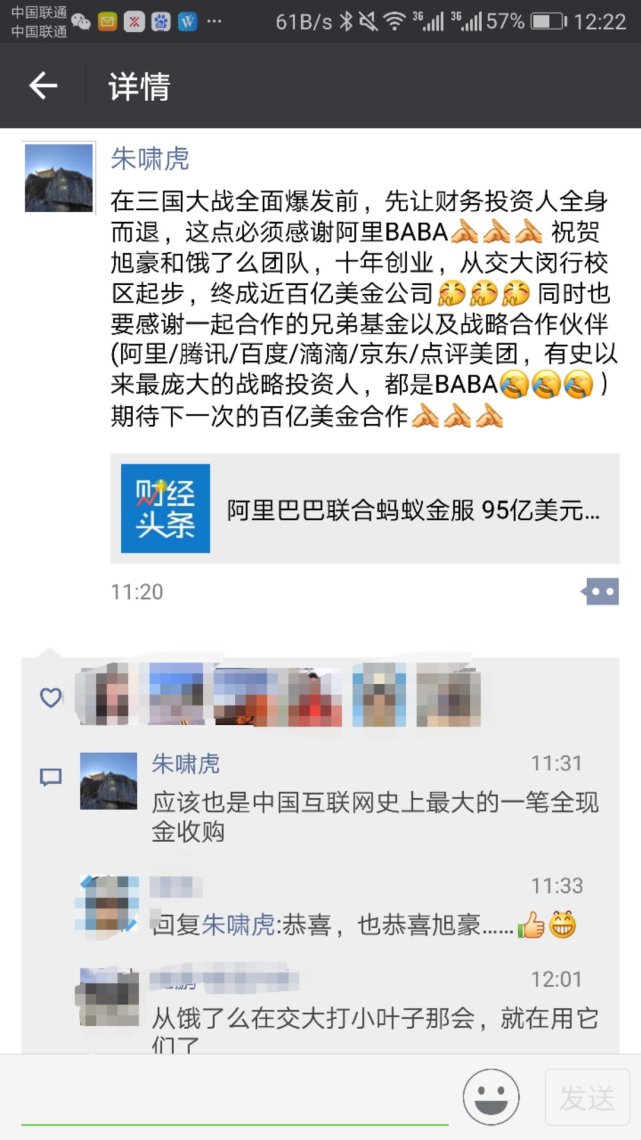The width and height of the screenshot is (641, 1140).
Task: Open the like and comment options button
Action: [x=600, y=592]
